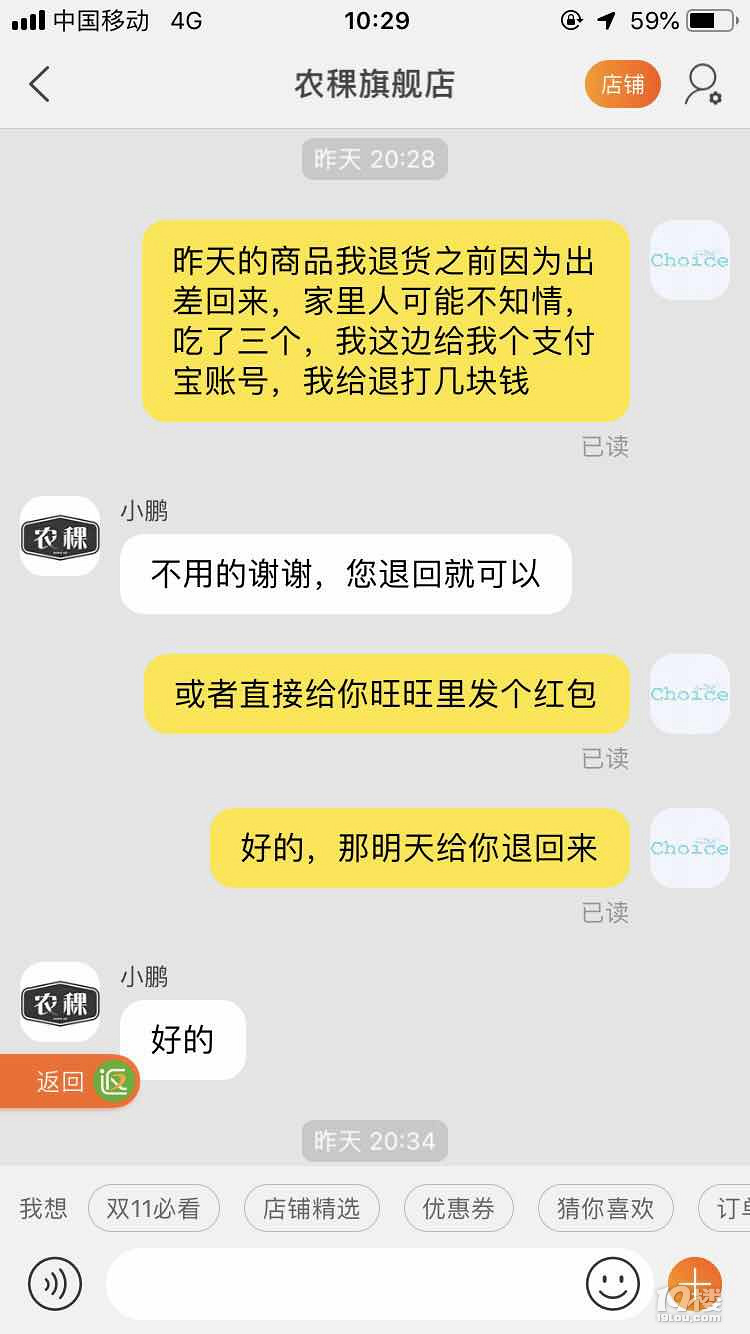Tap the floating 返回 button
The width and height of the screenshot is (750, 1334).
pyautogui.click(x=68, y=1081)
